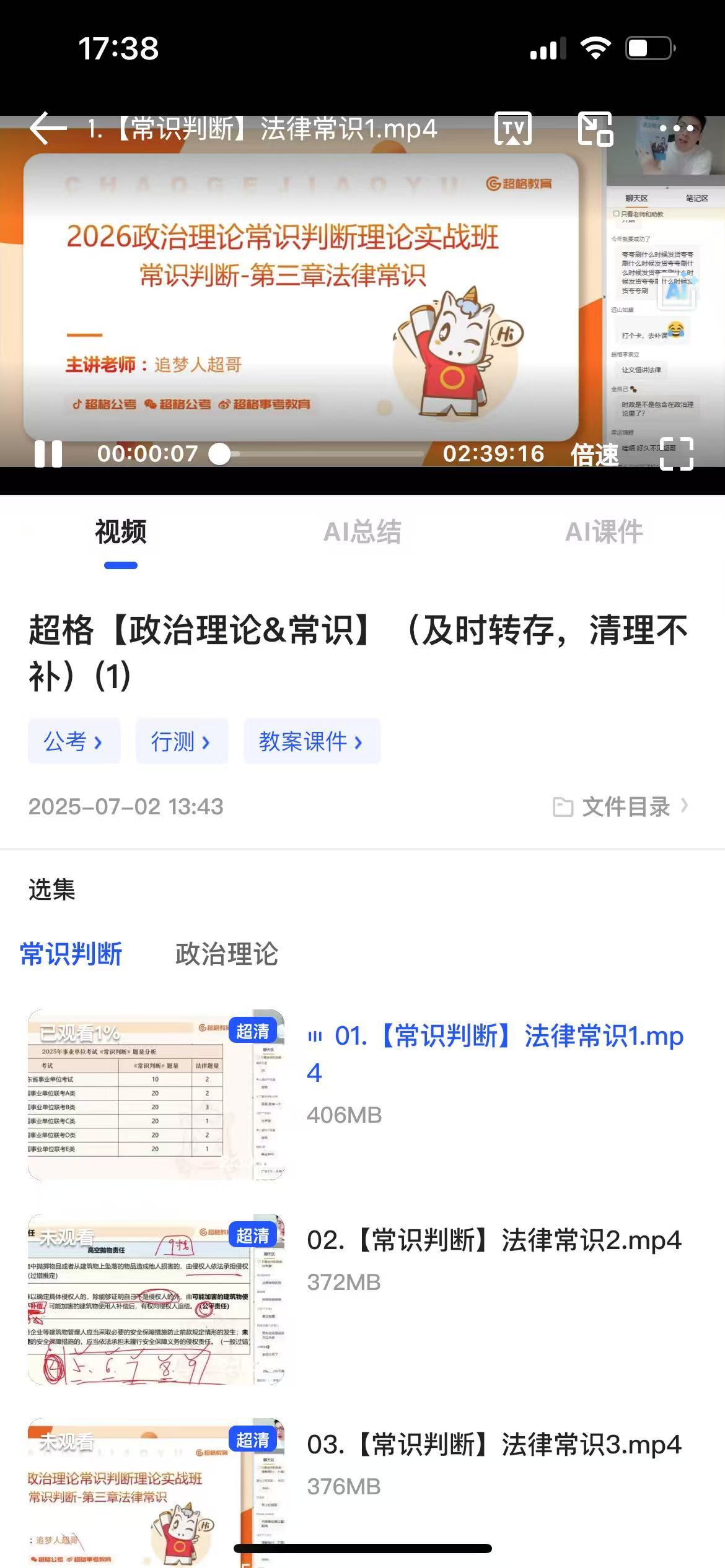The width and height of the screenshot is (725, 1568).
Task: Enter fullscreen video mode
Action: [x=676, y=454]
